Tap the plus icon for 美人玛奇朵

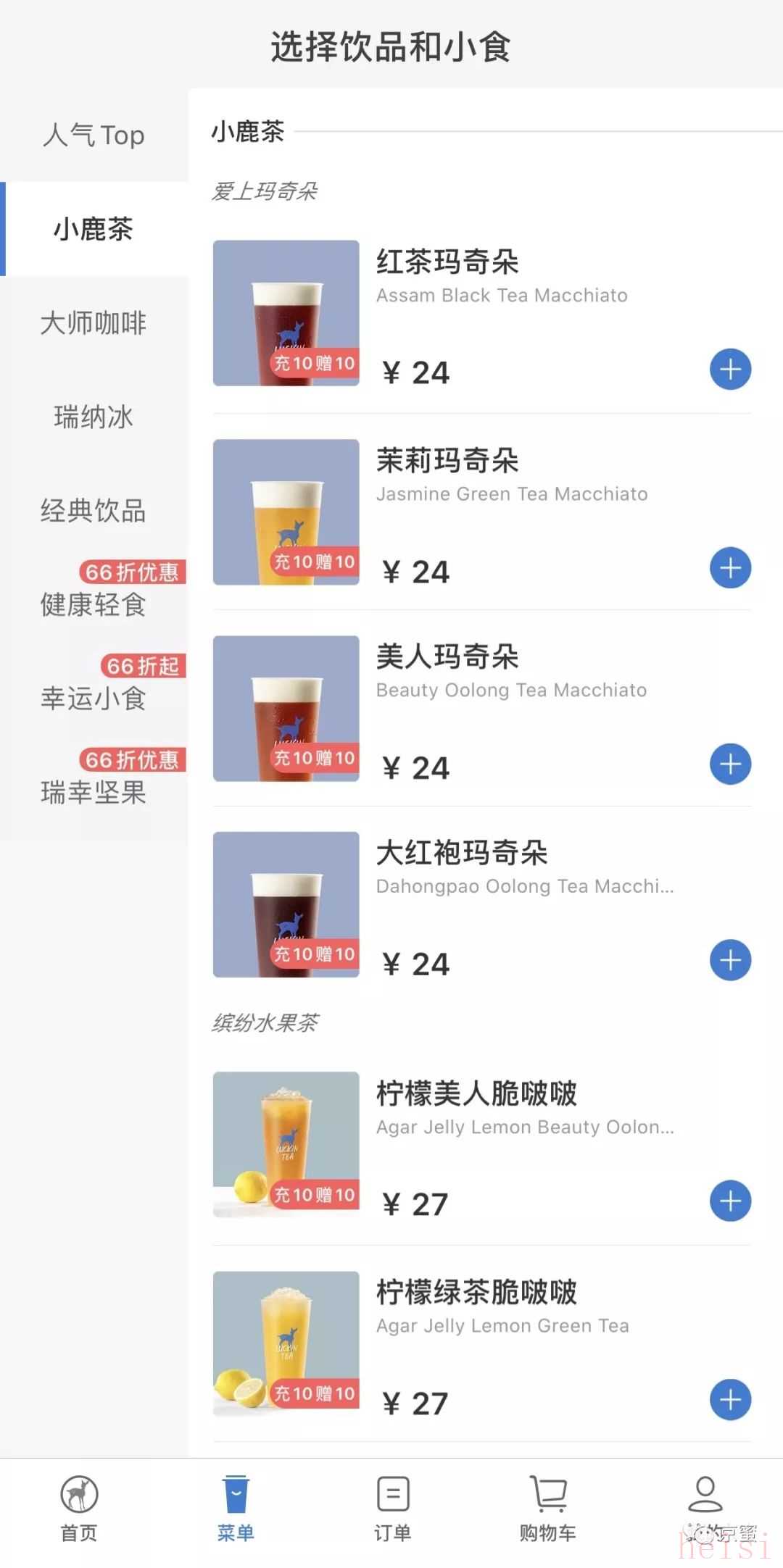[x=730, y=764]
